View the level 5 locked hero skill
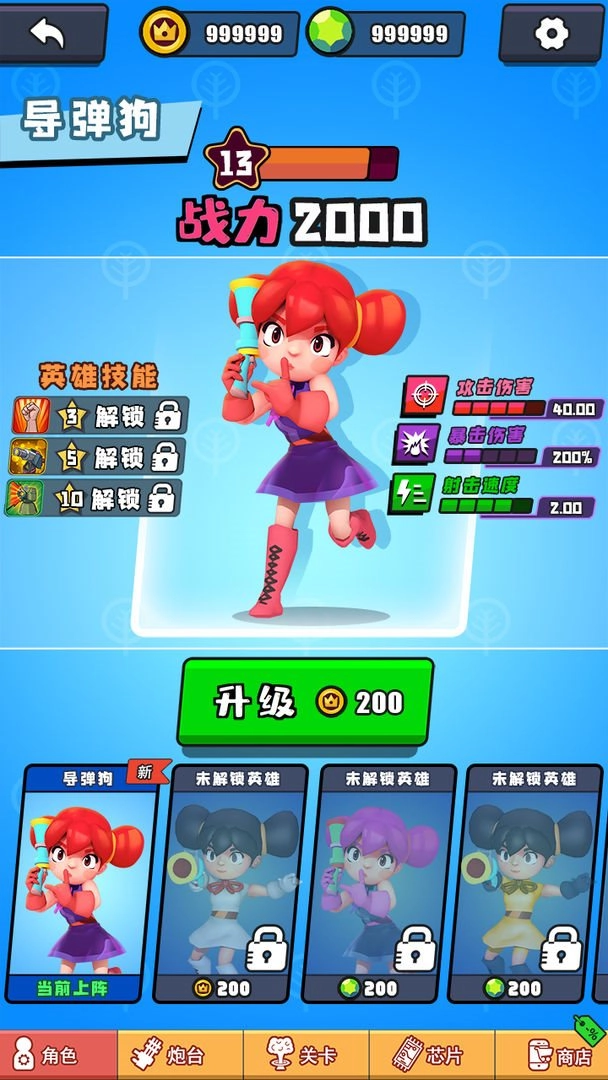The height and width of the screenshot is (1080, 608). click(x=98, y=456)
